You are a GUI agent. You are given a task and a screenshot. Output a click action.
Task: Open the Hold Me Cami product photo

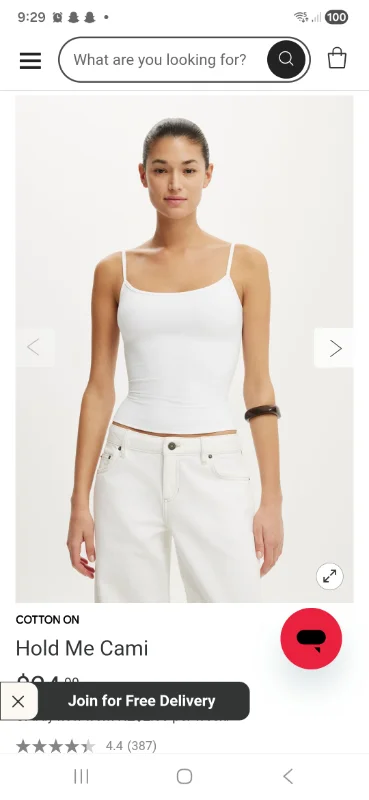point(184,348)
